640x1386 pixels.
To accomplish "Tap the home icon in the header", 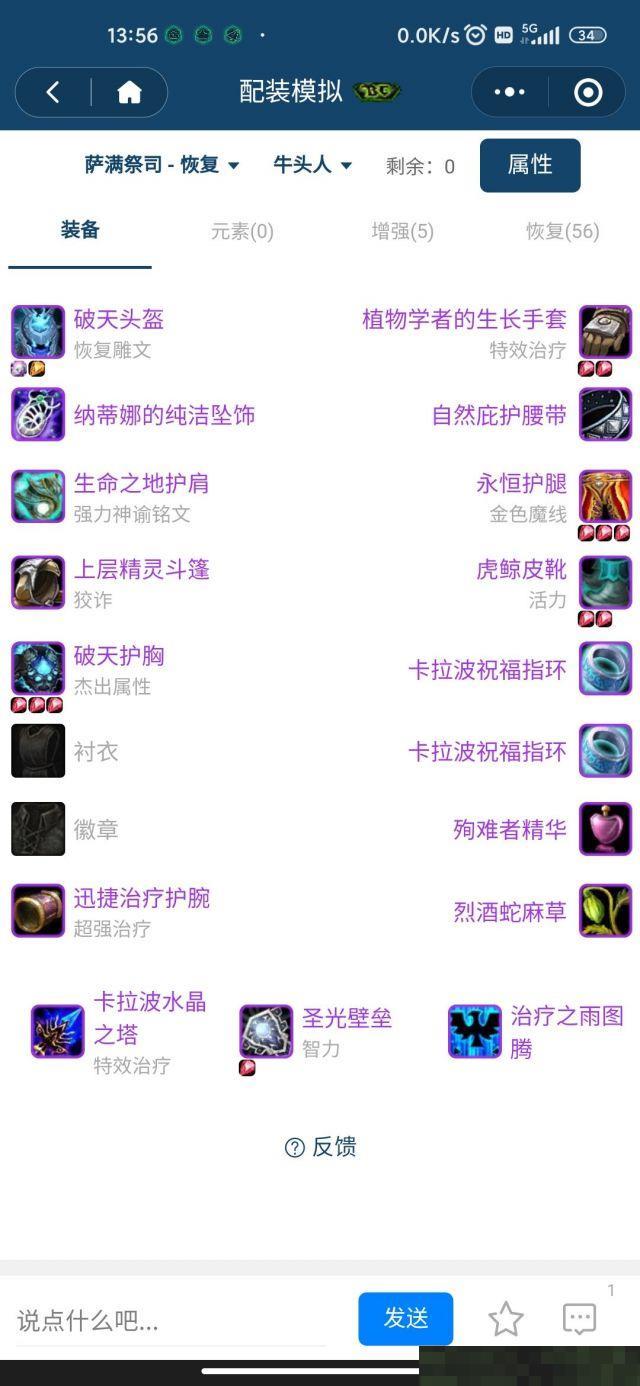I will pyautogui.click(x=129, y=93).
